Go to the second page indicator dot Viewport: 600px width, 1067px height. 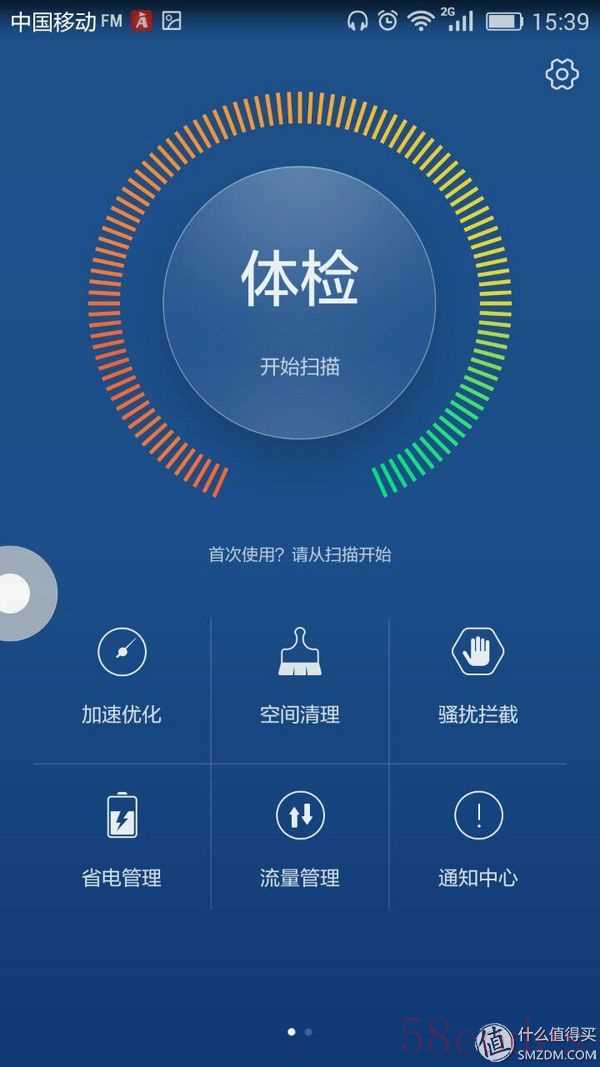click(308, 1031)
